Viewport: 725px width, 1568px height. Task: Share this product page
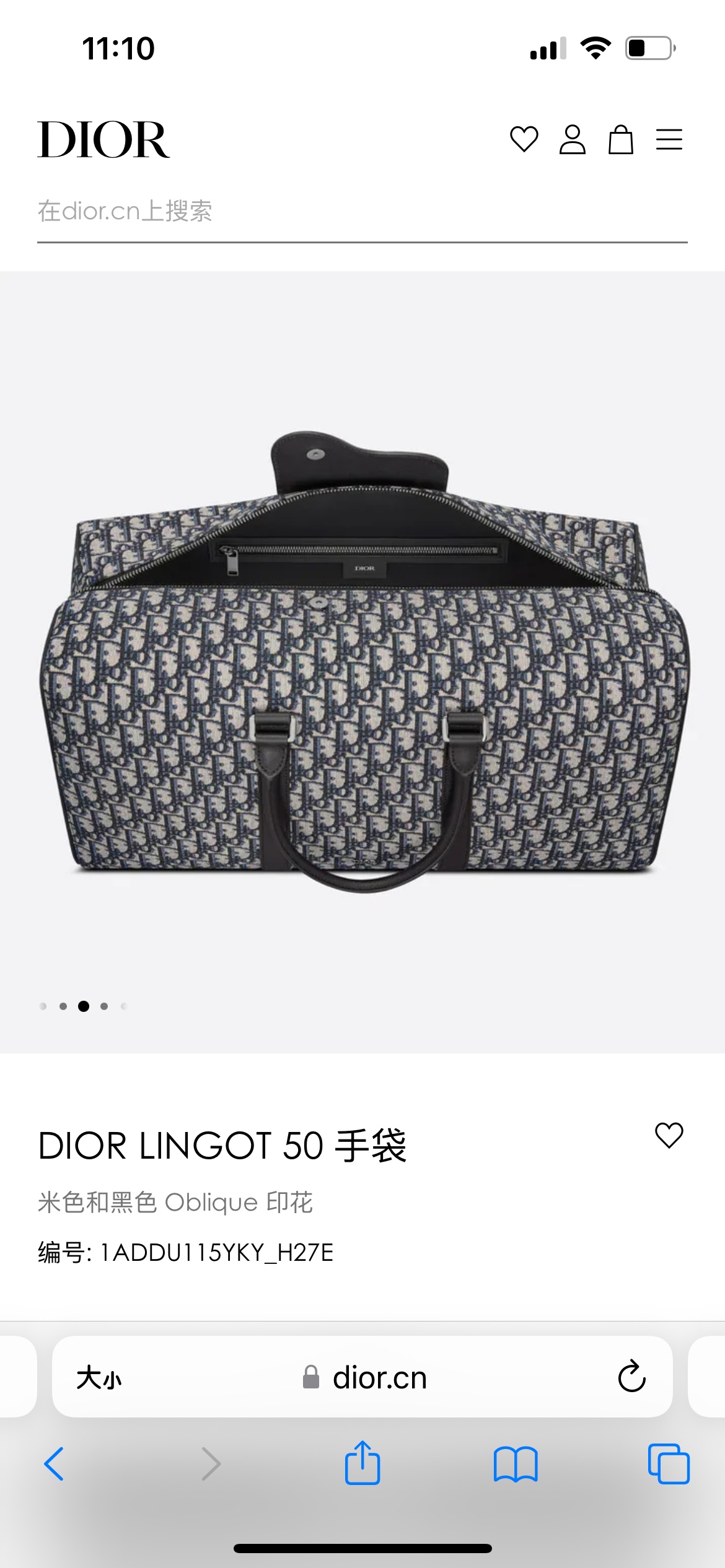click(x=362, y=1463)
